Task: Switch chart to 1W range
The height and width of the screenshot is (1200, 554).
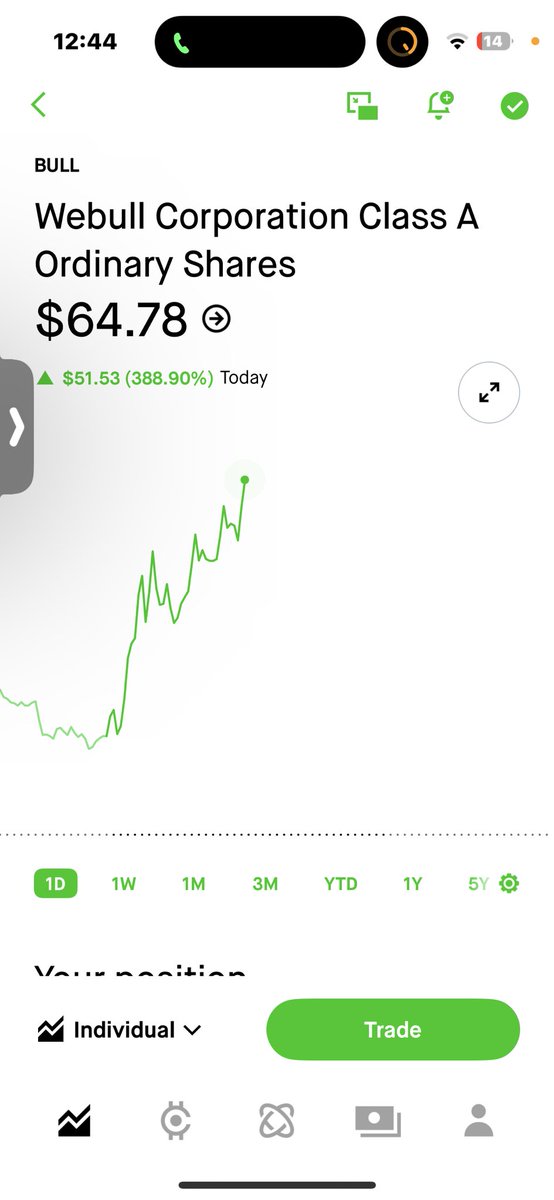Action: (123, 884)
